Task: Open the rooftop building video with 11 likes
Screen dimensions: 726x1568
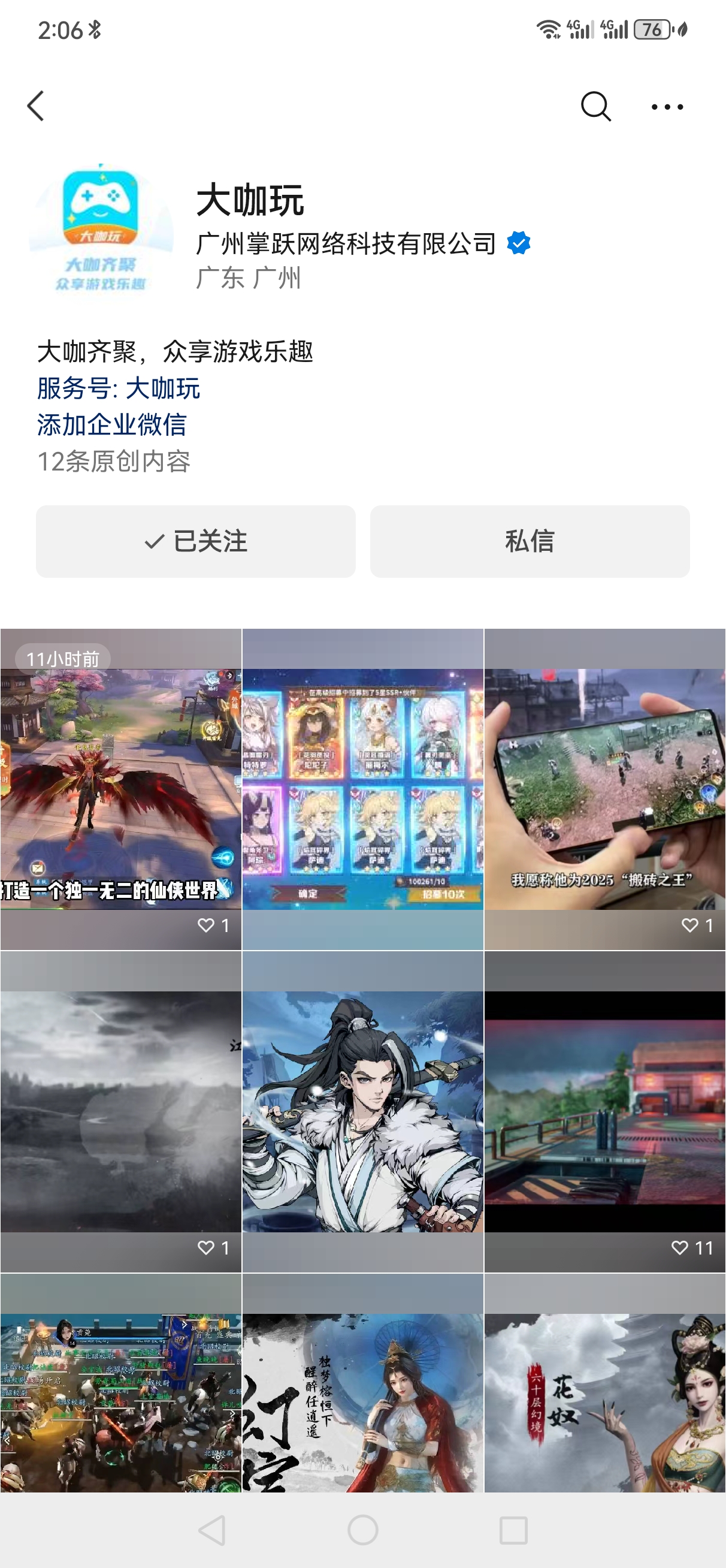Action: (605, 1111)
